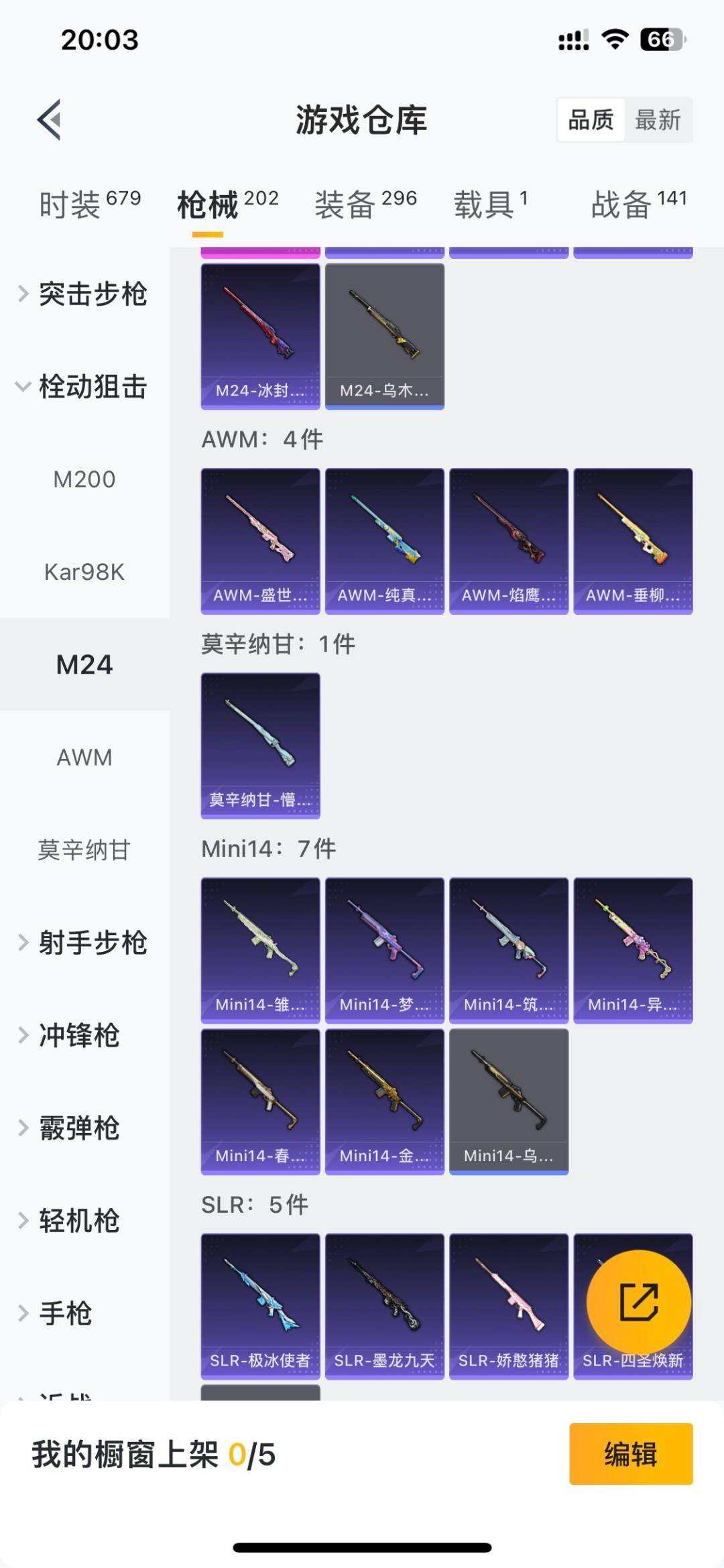Open the 战备 tab
The width and height of the screenshot is (724, 1568).
638,204
